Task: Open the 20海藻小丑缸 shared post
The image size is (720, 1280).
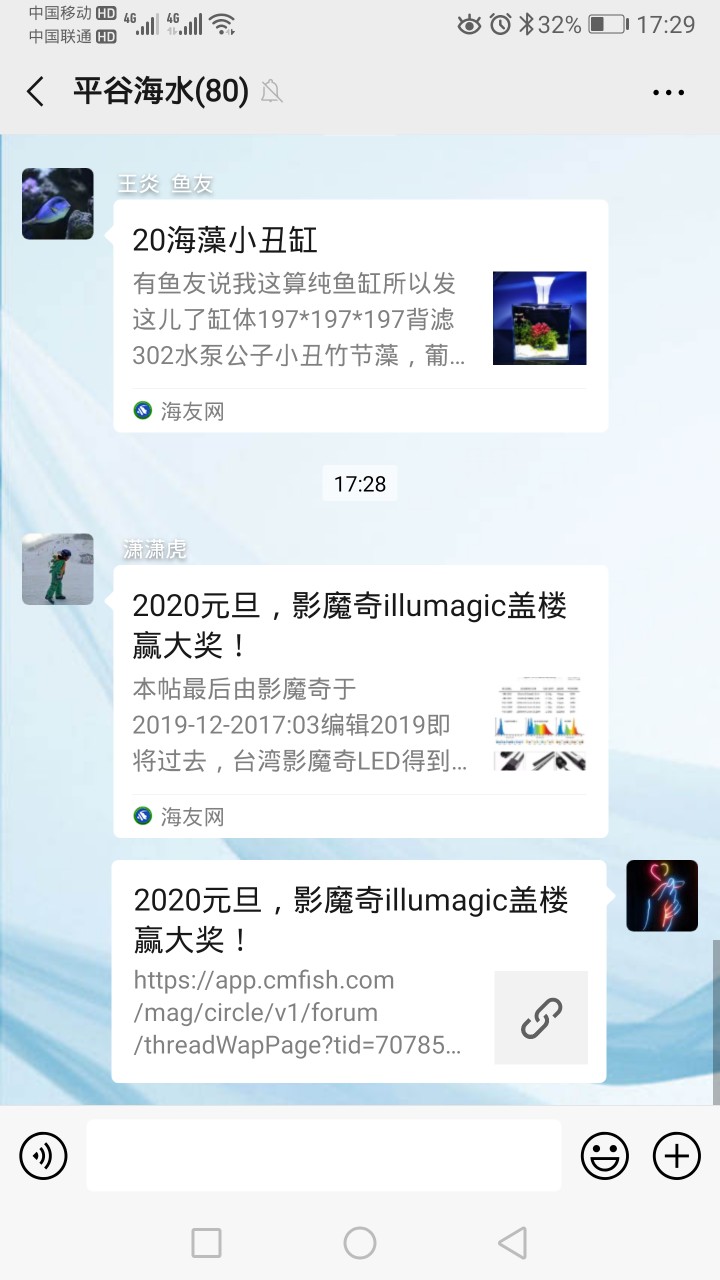Action: [x=360, y=315]
